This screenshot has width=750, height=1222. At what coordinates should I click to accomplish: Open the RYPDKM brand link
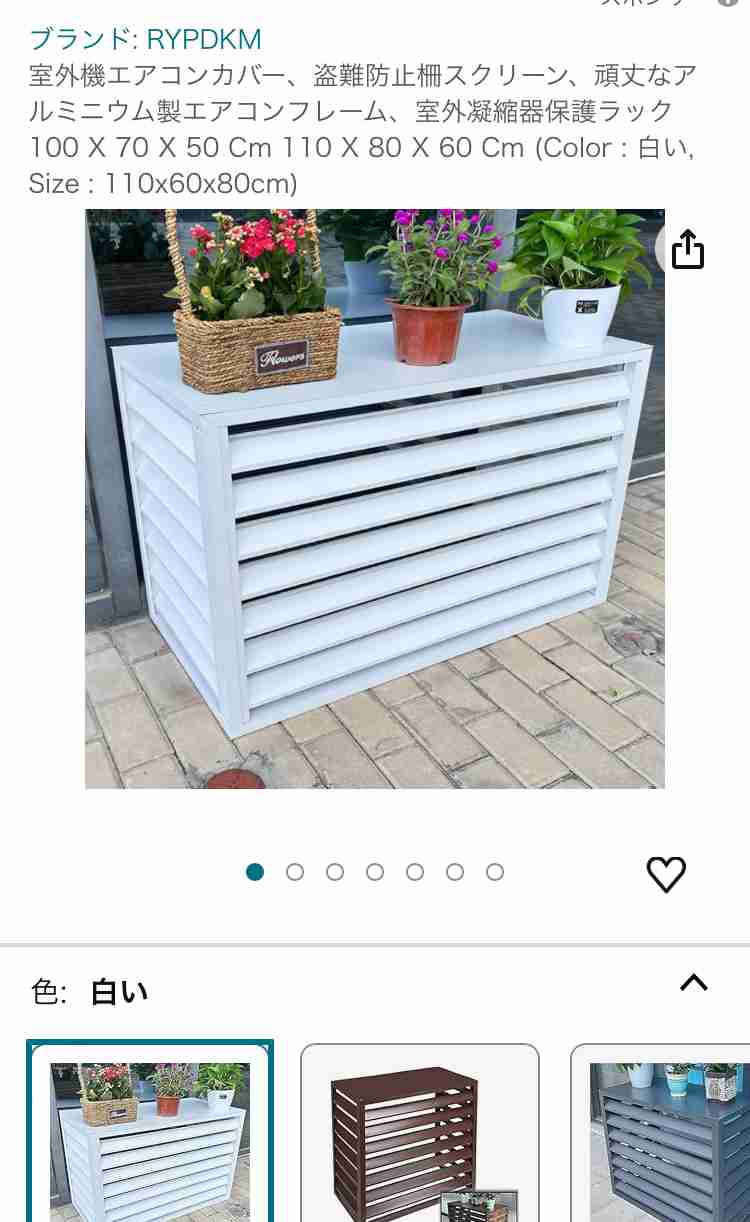pyautogui.click(x=145, y=40)
